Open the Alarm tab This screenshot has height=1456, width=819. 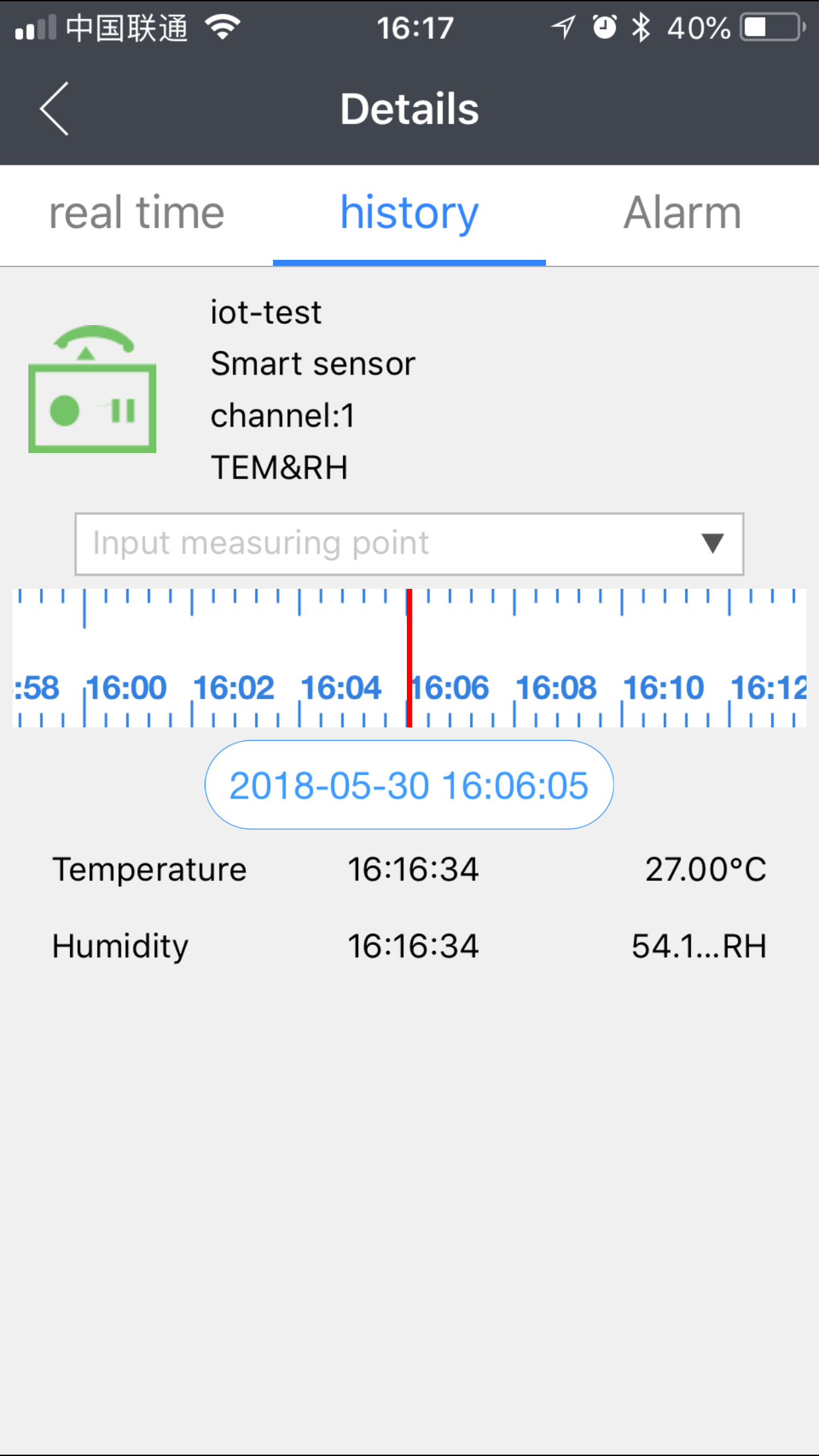683,212
